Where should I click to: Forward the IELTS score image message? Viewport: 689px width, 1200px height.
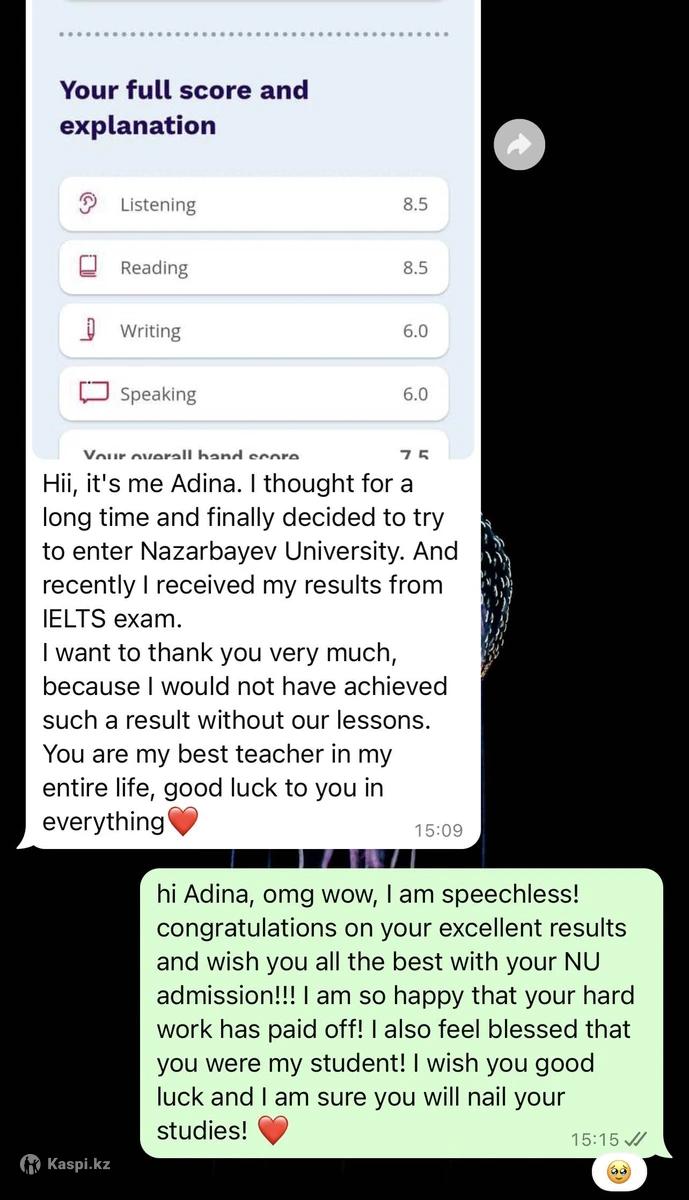[519, 146]
